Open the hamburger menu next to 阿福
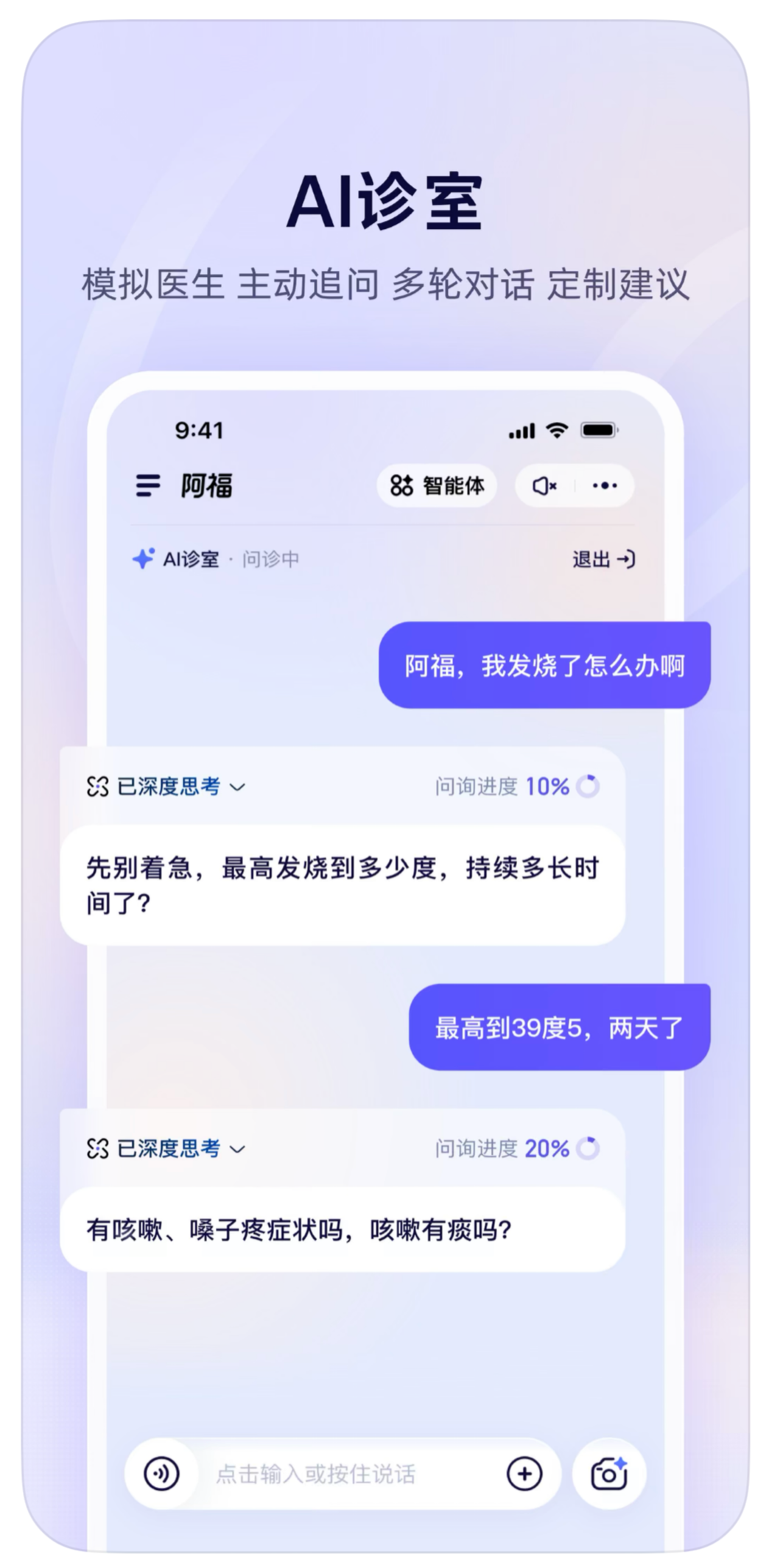This screenshot has height=1568, width=769. (147, 485)
